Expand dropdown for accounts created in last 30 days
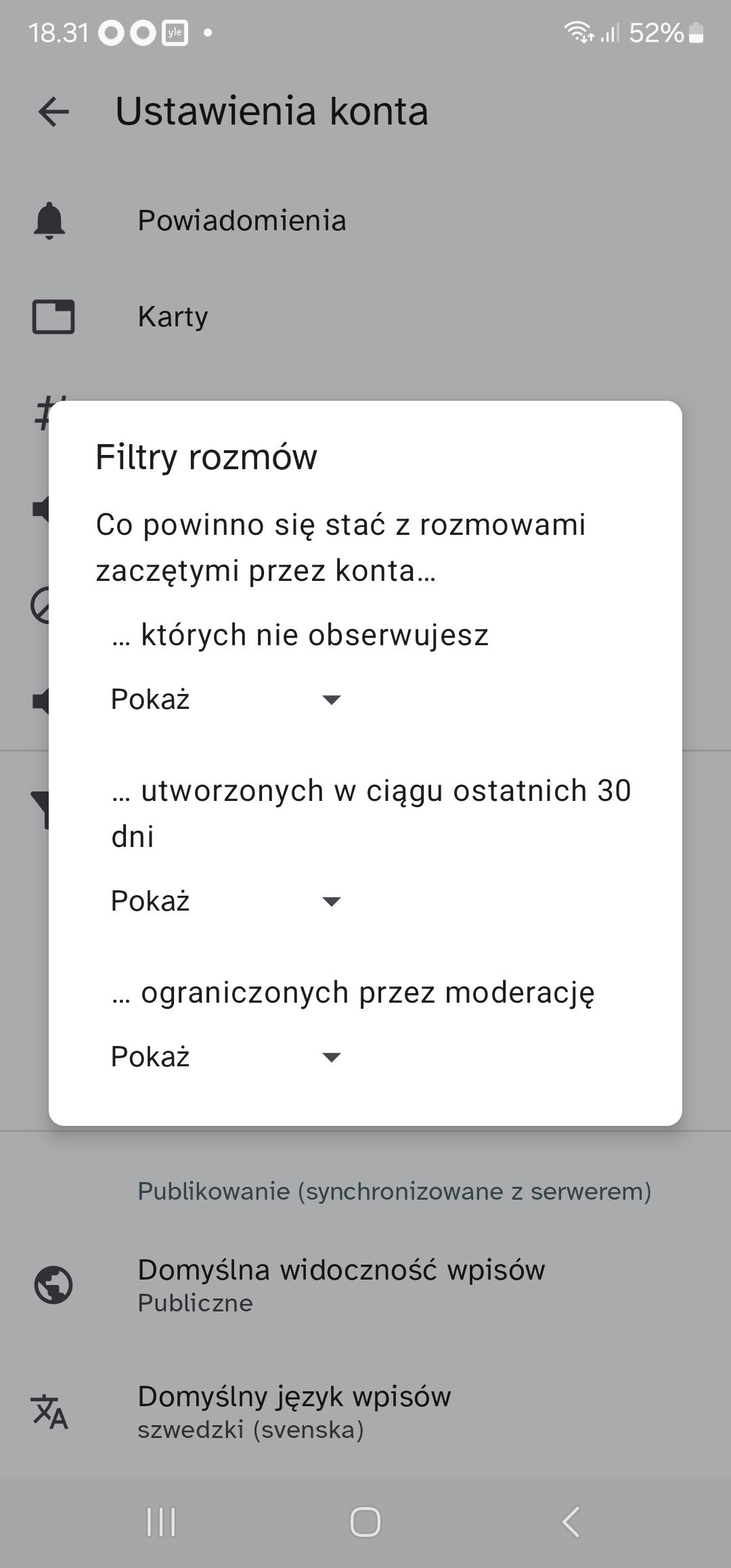The width and height of the screenshot is (731, 1568). point(226,901)
